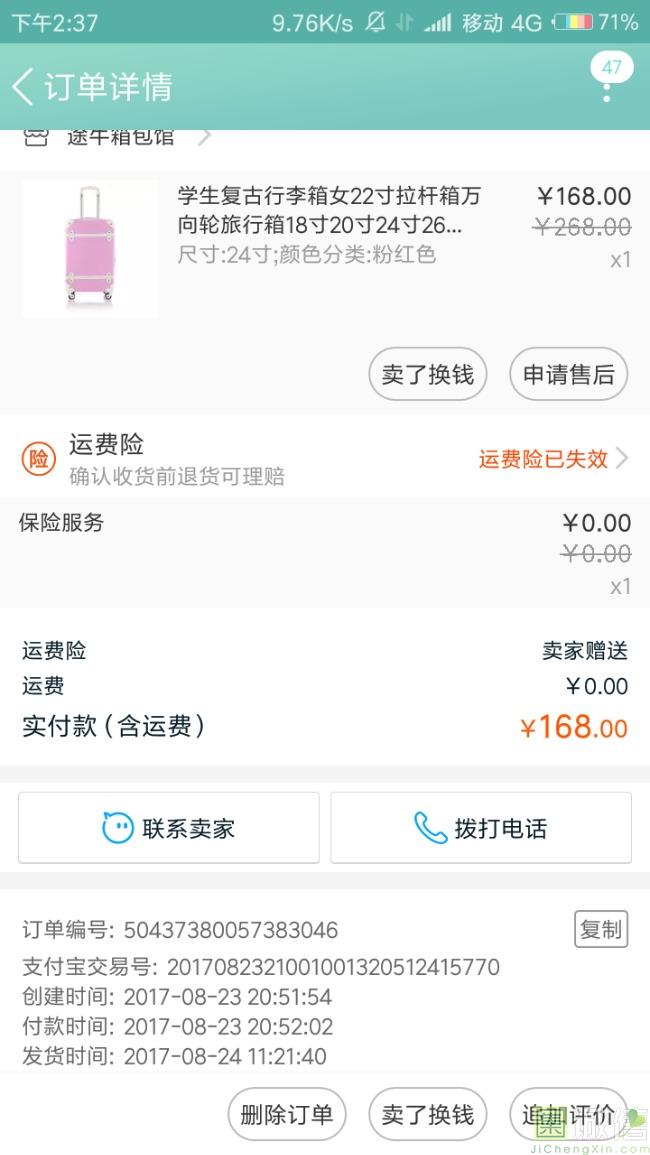Tap 卖了换钱 next to 申请售后
This screenshot has width=650, height=1155.
tap(428, 374)
